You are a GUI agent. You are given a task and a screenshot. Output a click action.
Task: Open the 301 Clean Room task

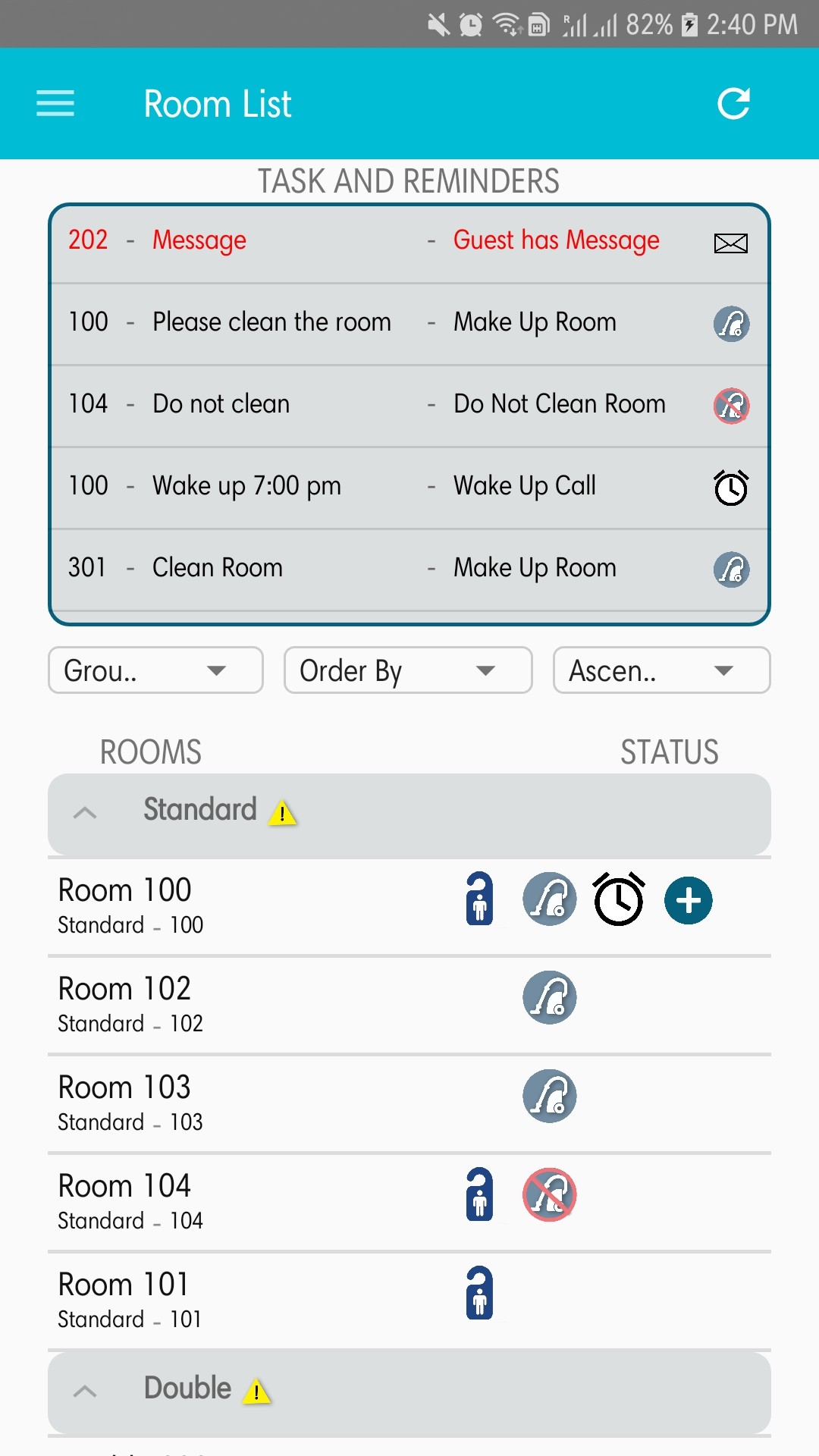point(409,570)
